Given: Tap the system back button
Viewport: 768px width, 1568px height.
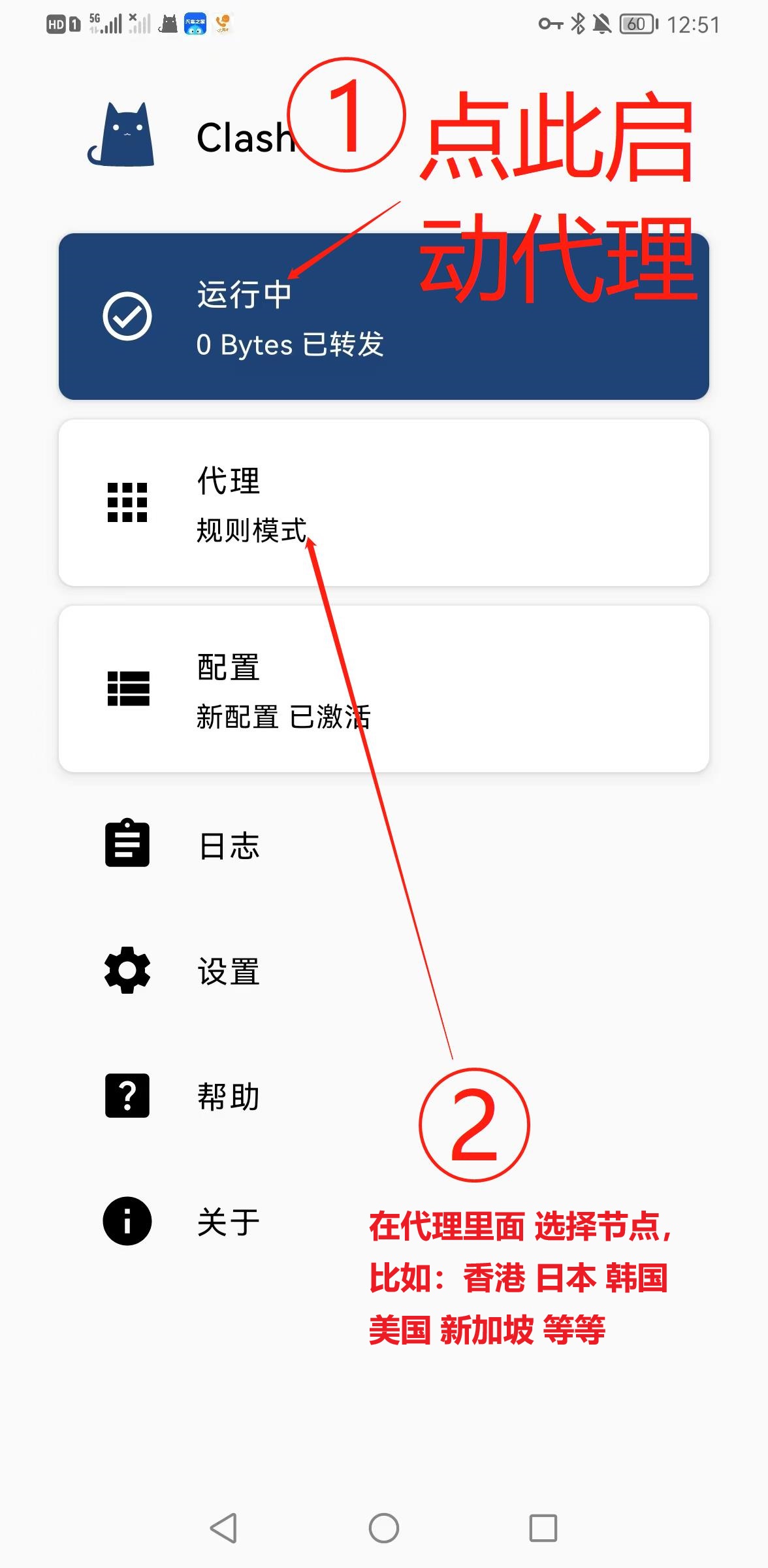Looking at the screenshot, I should 224,1528.
